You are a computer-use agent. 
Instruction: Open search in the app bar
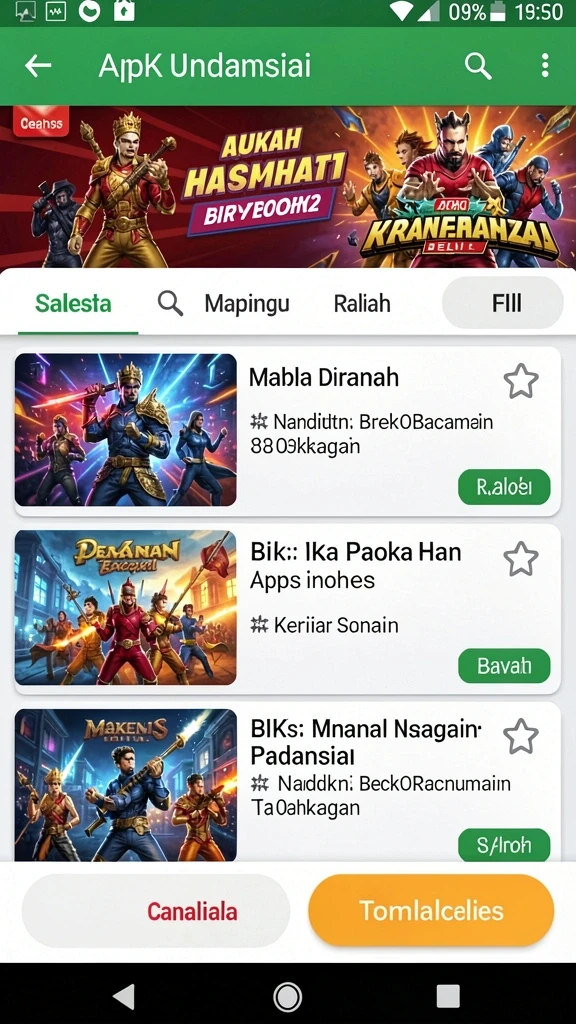[478, 66]
